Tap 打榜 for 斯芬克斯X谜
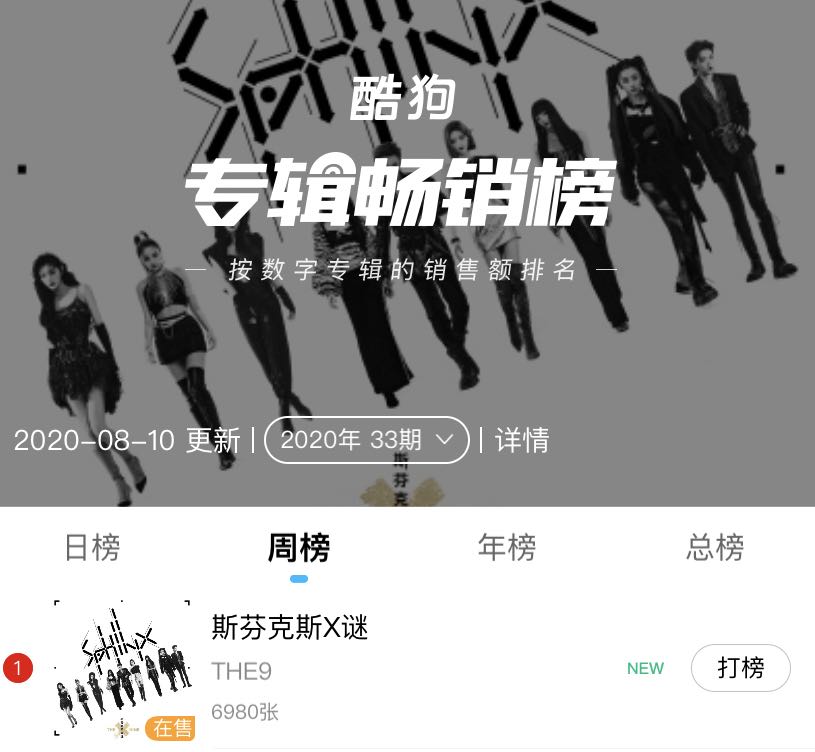Screen dimensions: 815x752 pyautogui.click(x=740, y=668)
